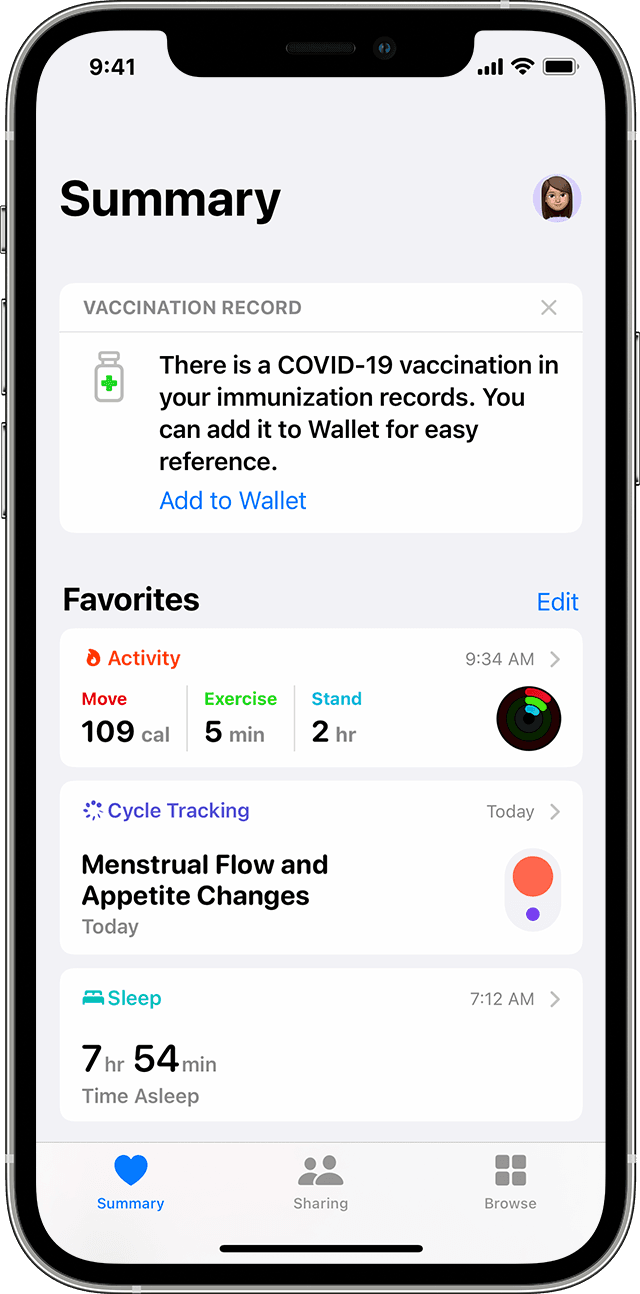Tap the Add to Wallet link

pyautogui.click(x=233, y=501)
